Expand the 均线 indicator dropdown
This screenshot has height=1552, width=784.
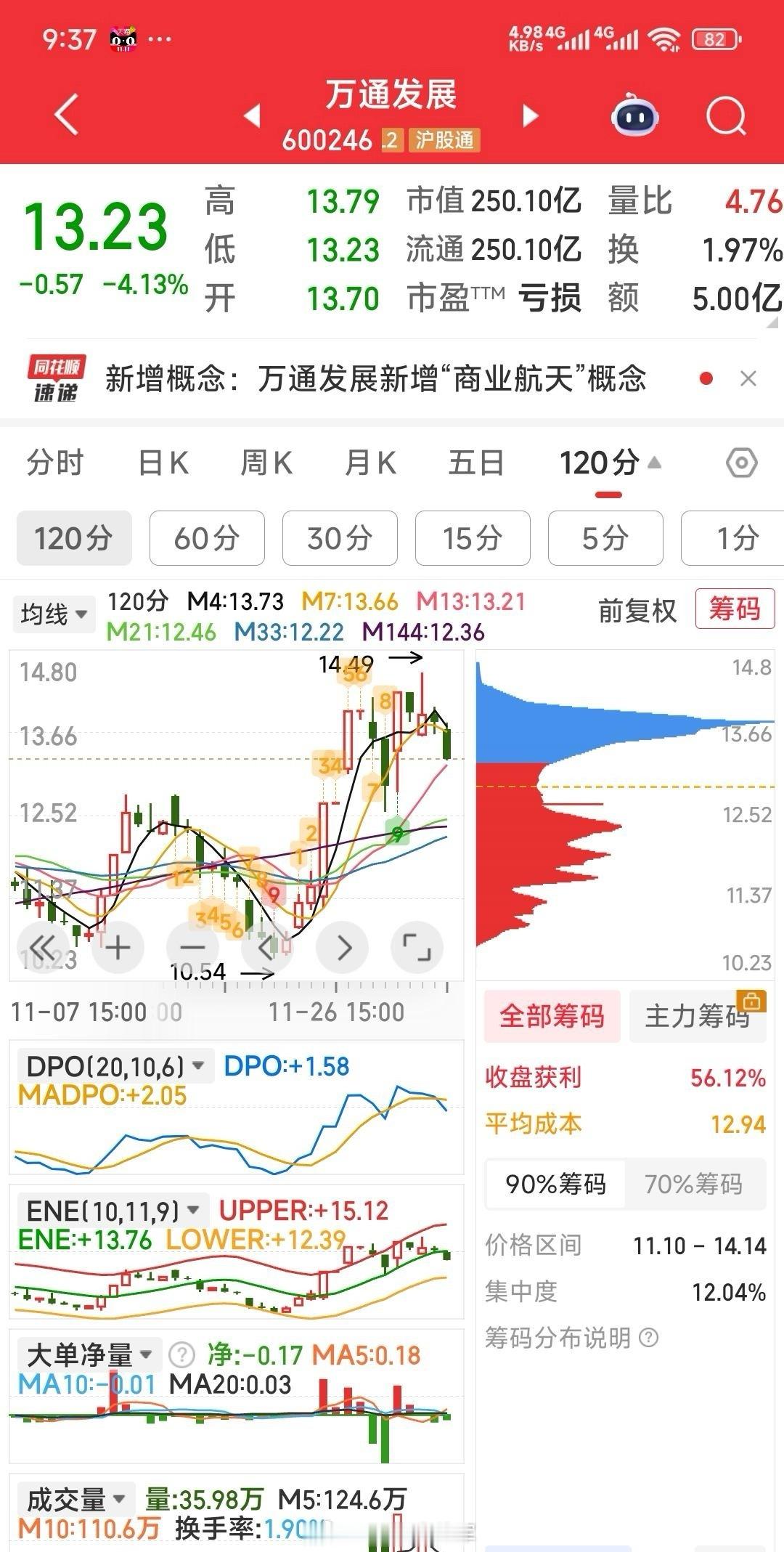[x=54, y=614]
